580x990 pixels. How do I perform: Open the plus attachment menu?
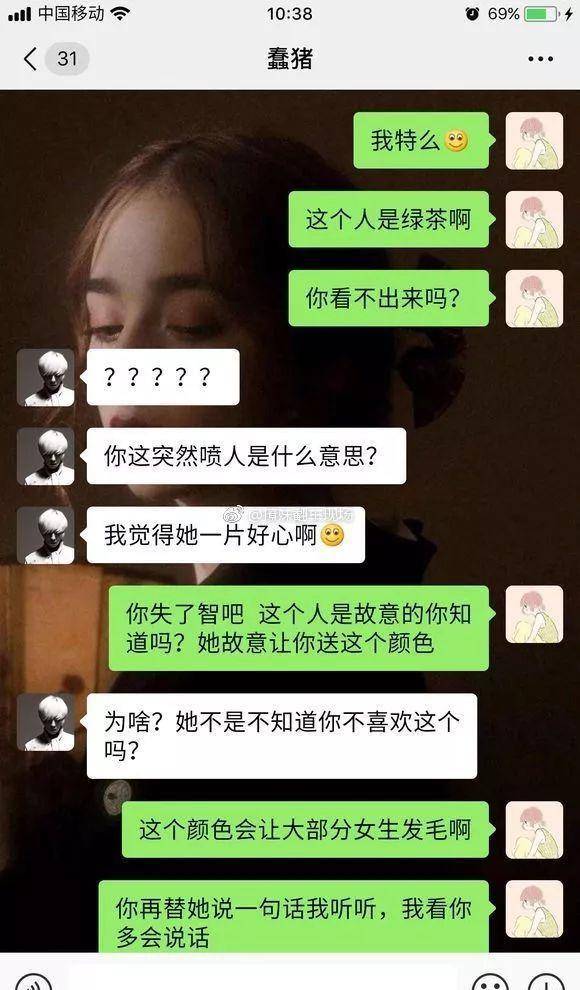click(547, 982)
